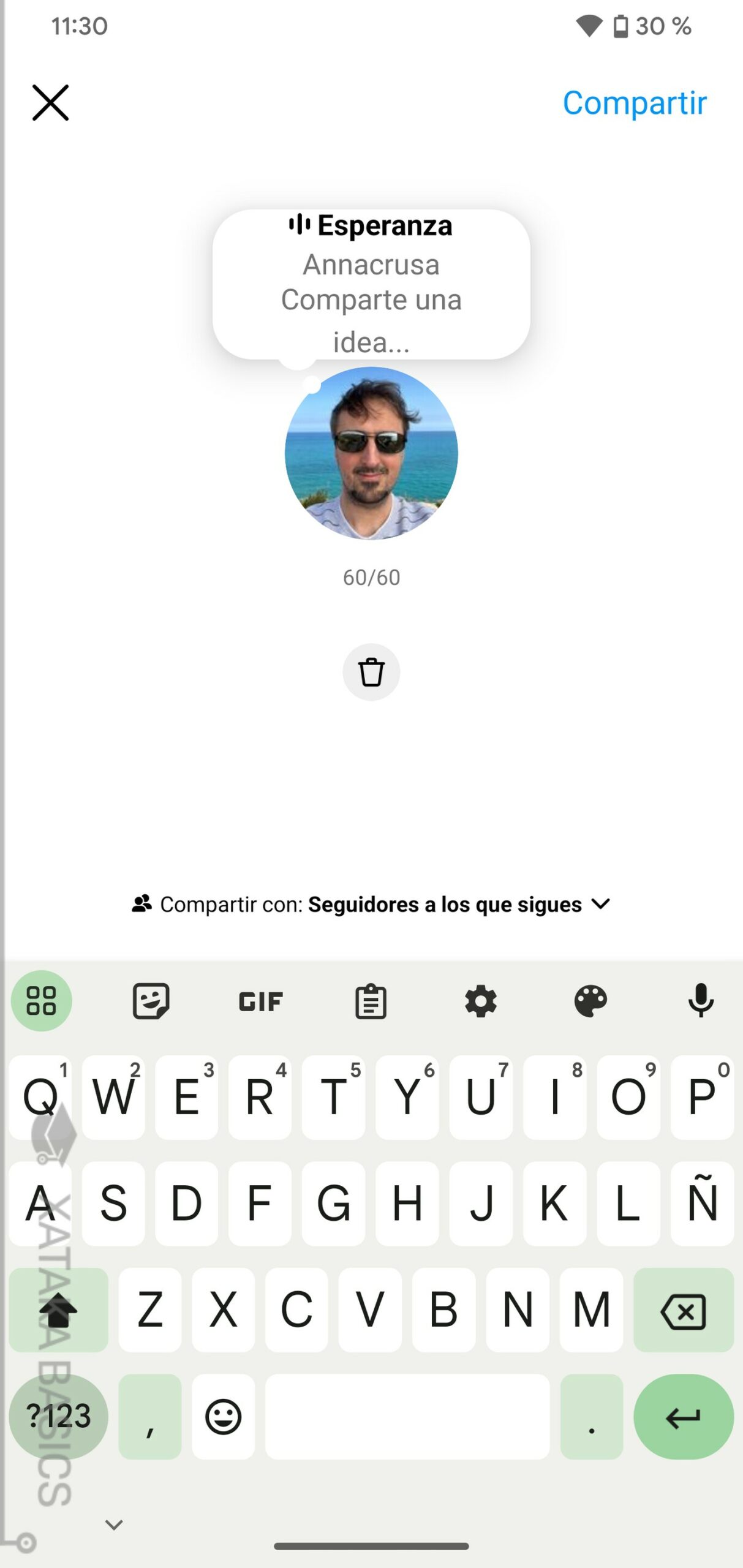Delete the selected song with the trash icon
Viewport: 743px width, 1568px height.
click(x=371, y=672)
